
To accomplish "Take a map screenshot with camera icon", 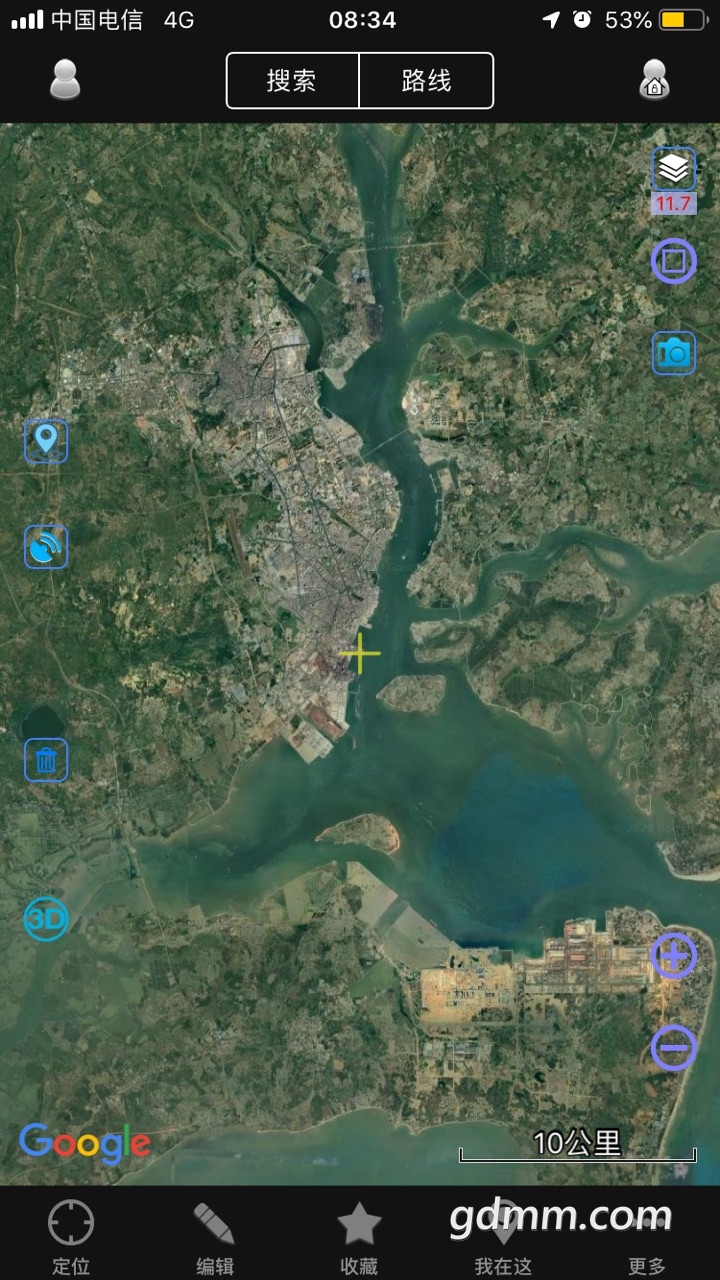I will [674, 354].
